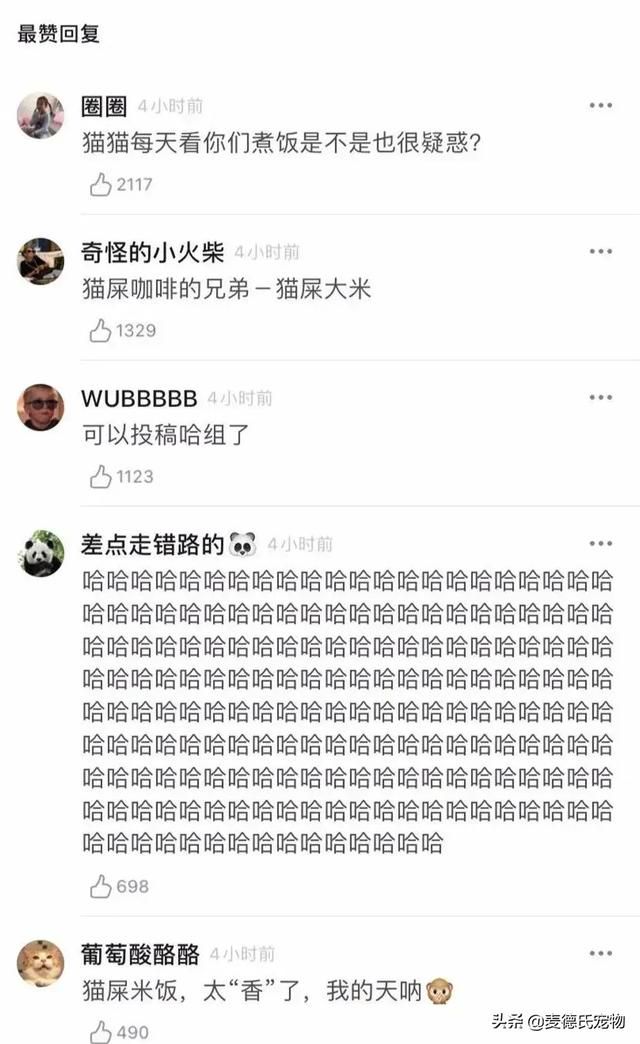Open 葡萄酸酪酪's cat avatar
Viewport: 640px width, 1044px height.
41,963
